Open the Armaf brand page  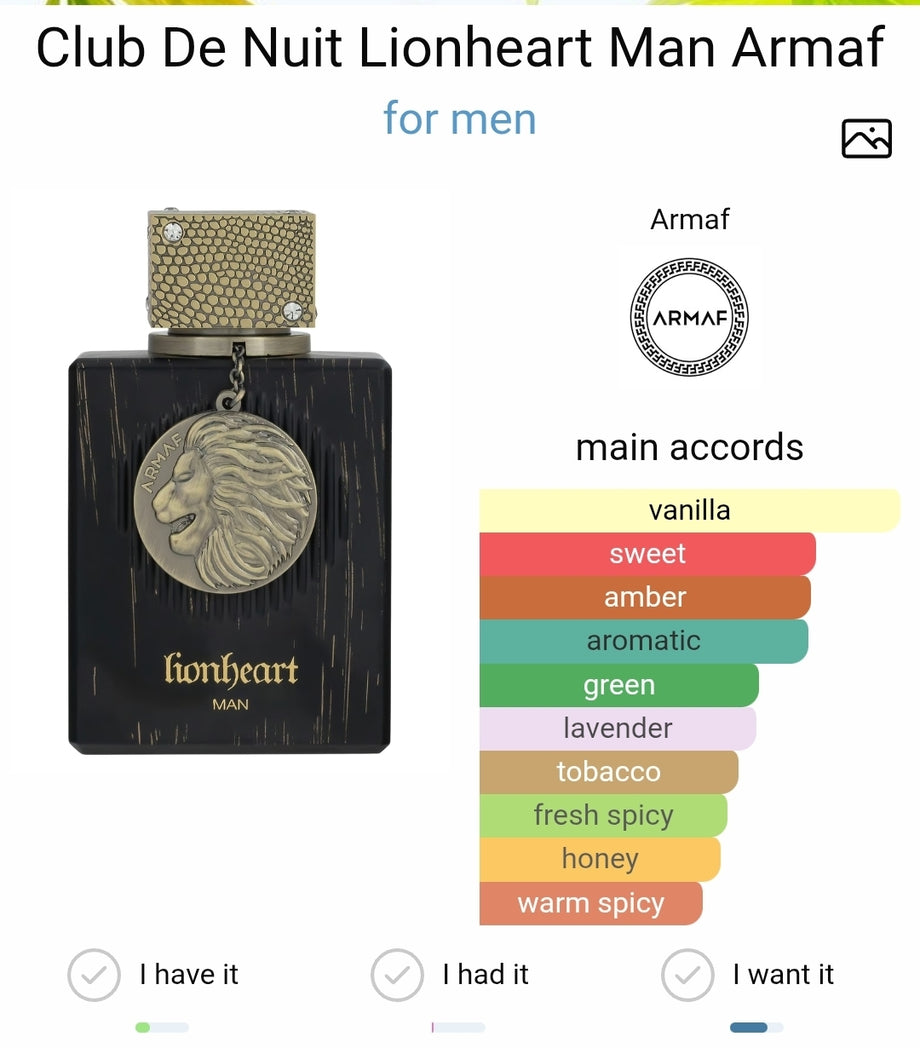pos(689,317)
